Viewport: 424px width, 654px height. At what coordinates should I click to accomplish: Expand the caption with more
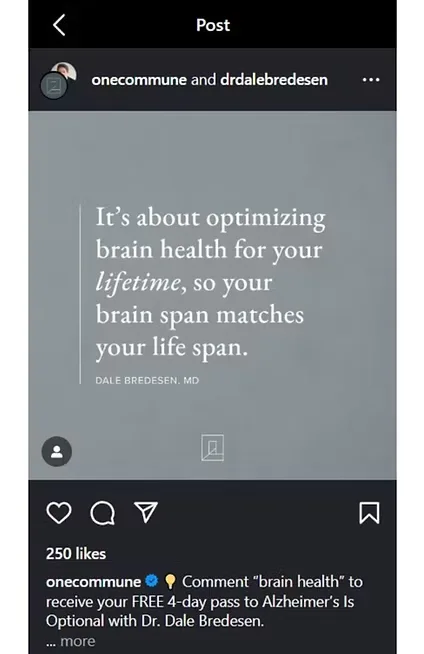coord(78,641)
